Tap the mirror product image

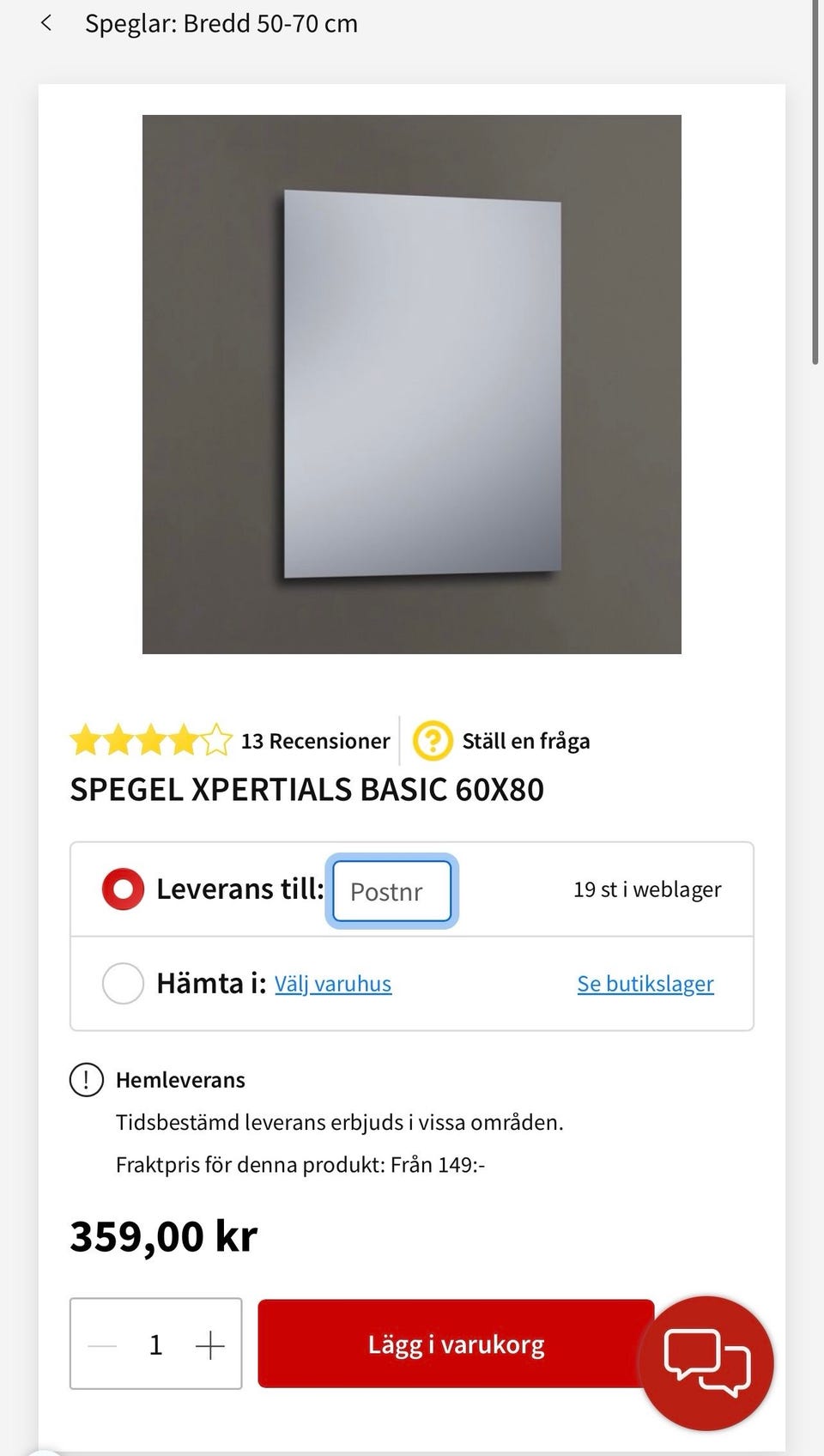coord(412,384)
